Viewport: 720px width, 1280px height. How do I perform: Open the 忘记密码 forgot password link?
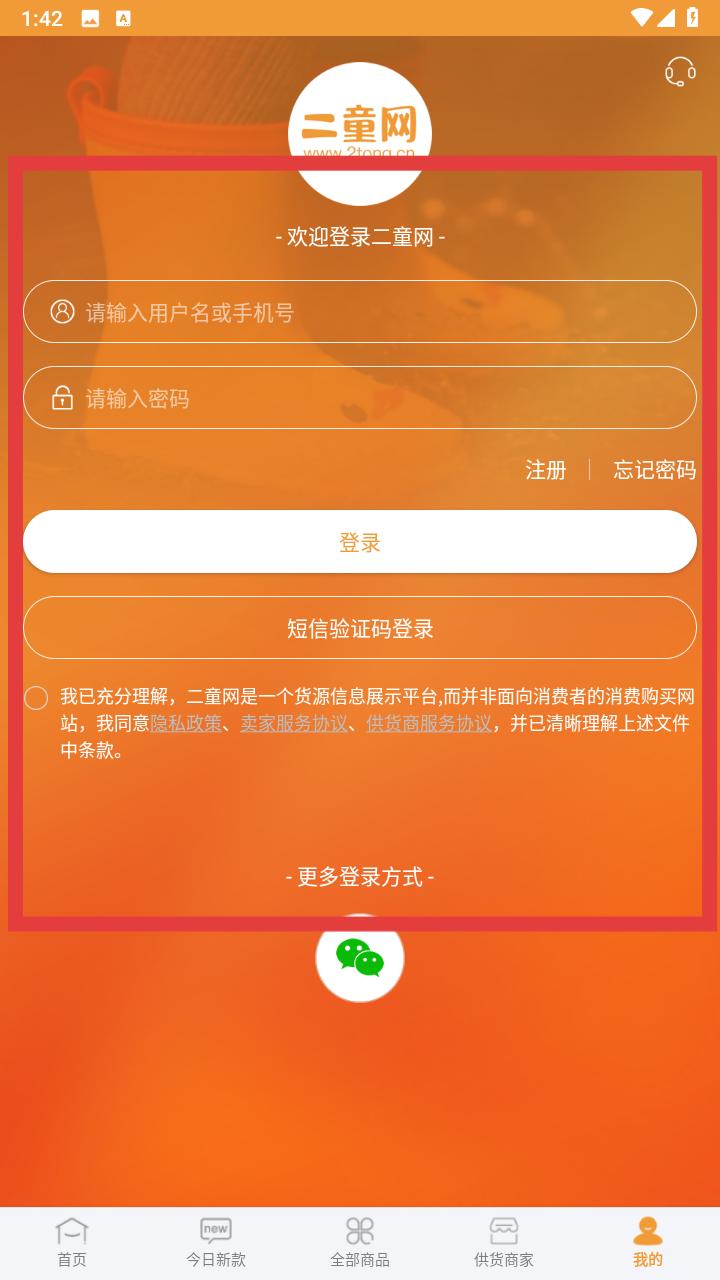655,470
